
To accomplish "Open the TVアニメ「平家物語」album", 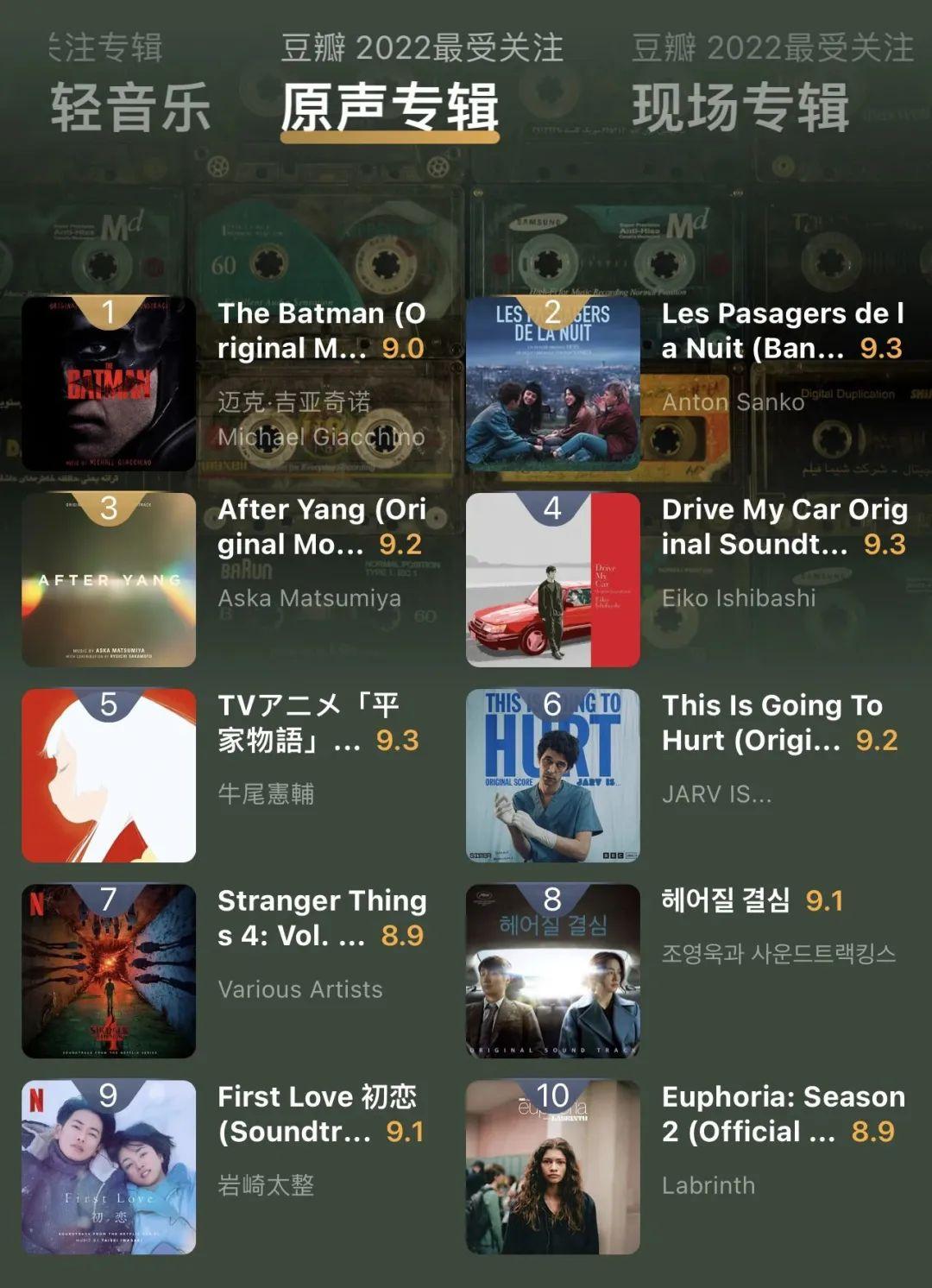I will (110, 775).
